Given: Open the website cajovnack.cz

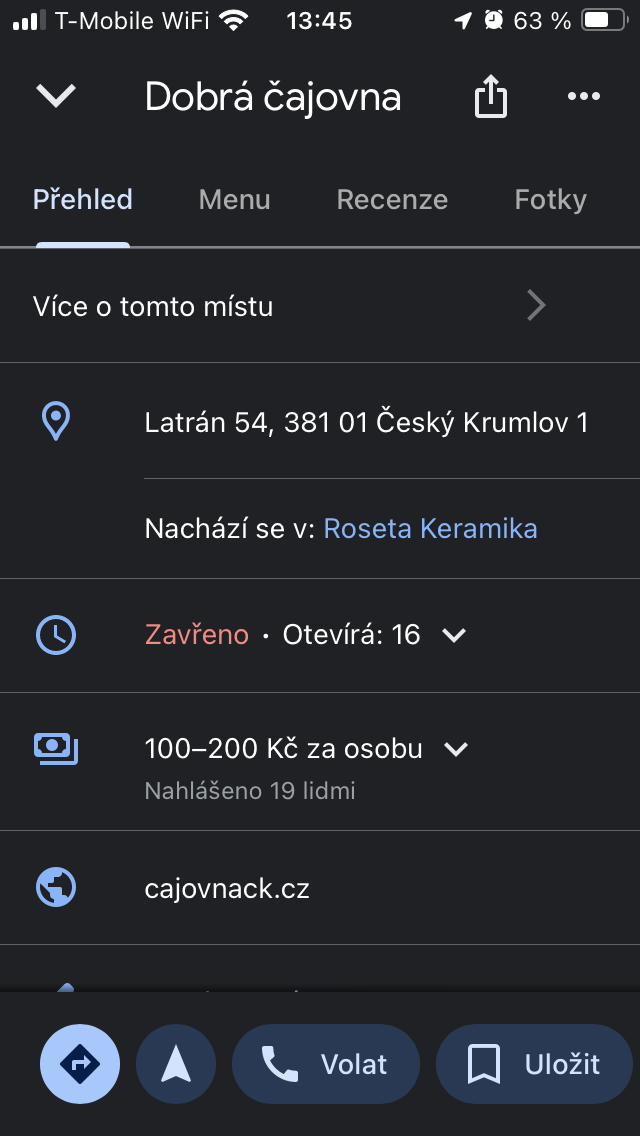Looking at the screenshot, I should coord(227,888).
